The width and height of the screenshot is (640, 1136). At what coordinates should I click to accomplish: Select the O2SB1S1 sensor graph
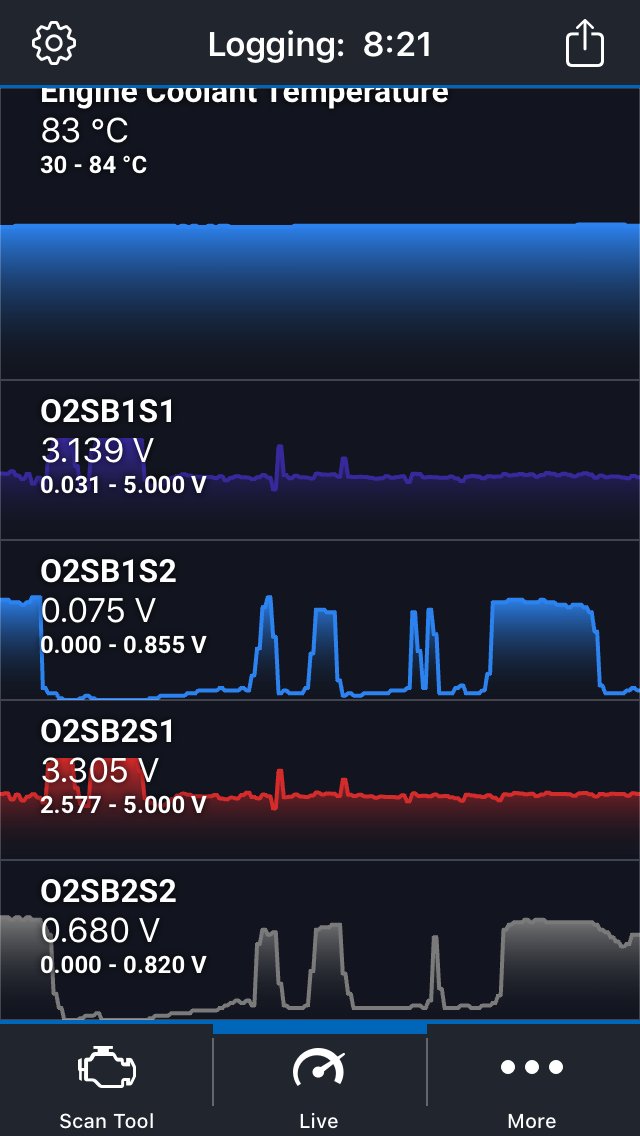320,460
